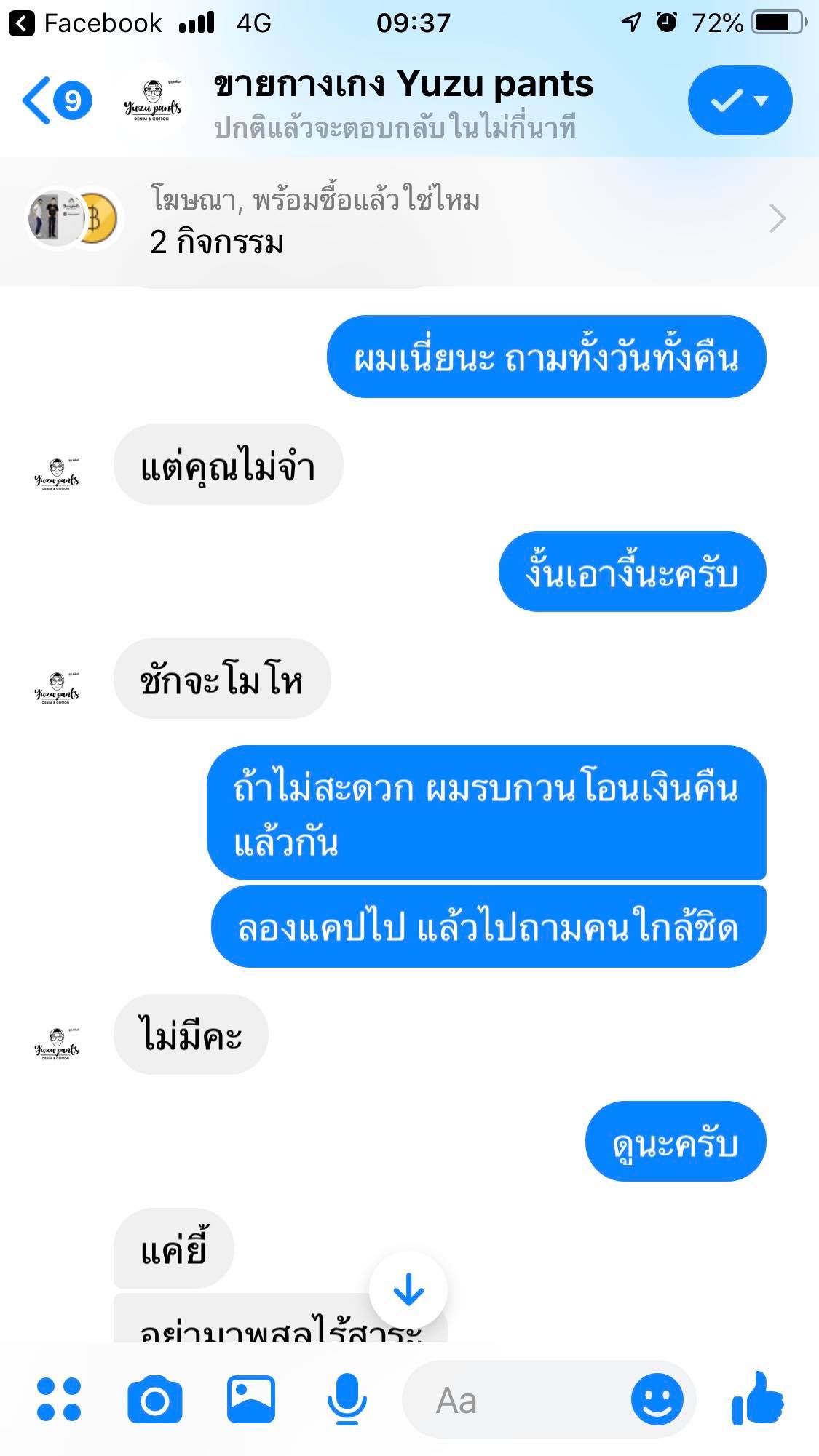Open the emoji smiley picker

click(x=657, y=1399)
